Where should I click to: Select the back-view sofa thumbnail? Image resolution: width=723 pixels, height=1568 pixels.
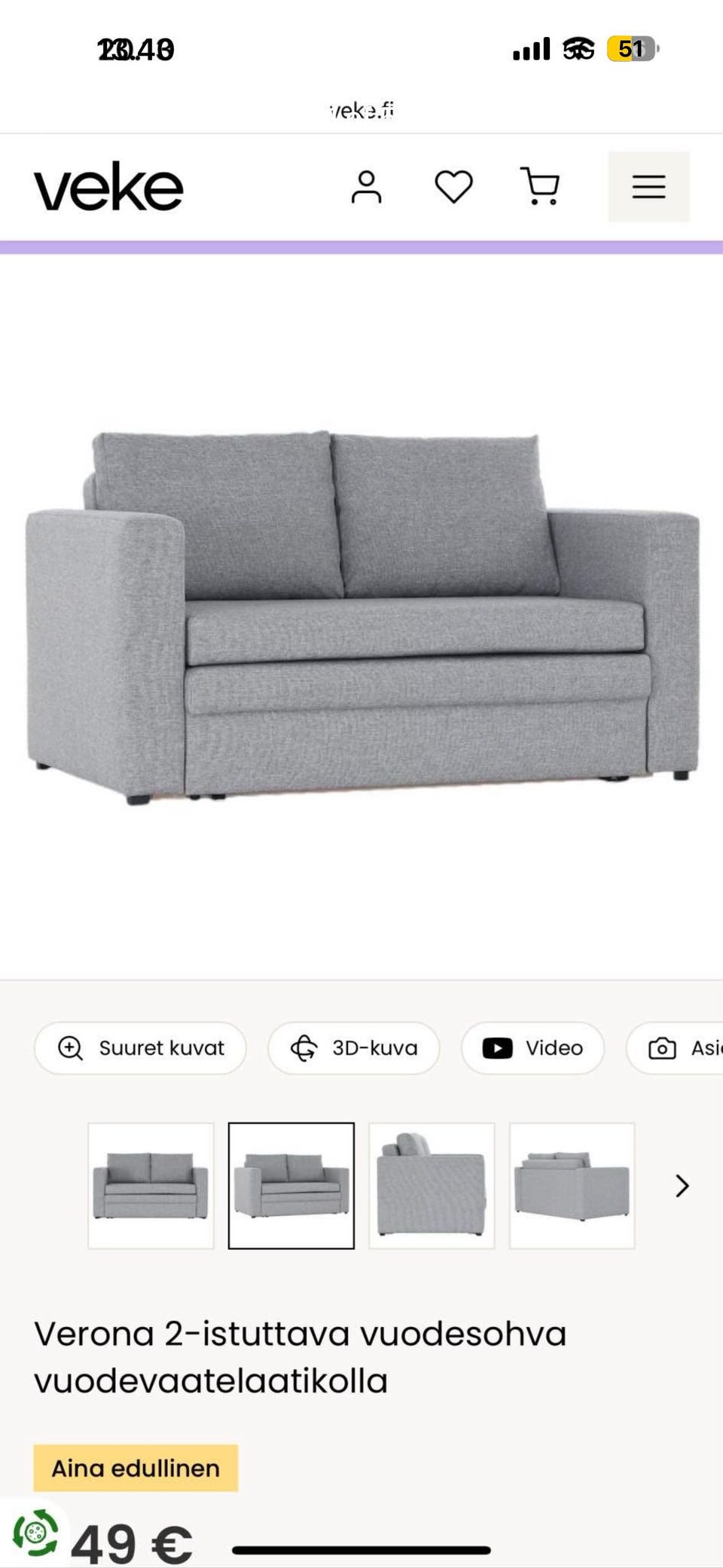tap(572, 1185)
